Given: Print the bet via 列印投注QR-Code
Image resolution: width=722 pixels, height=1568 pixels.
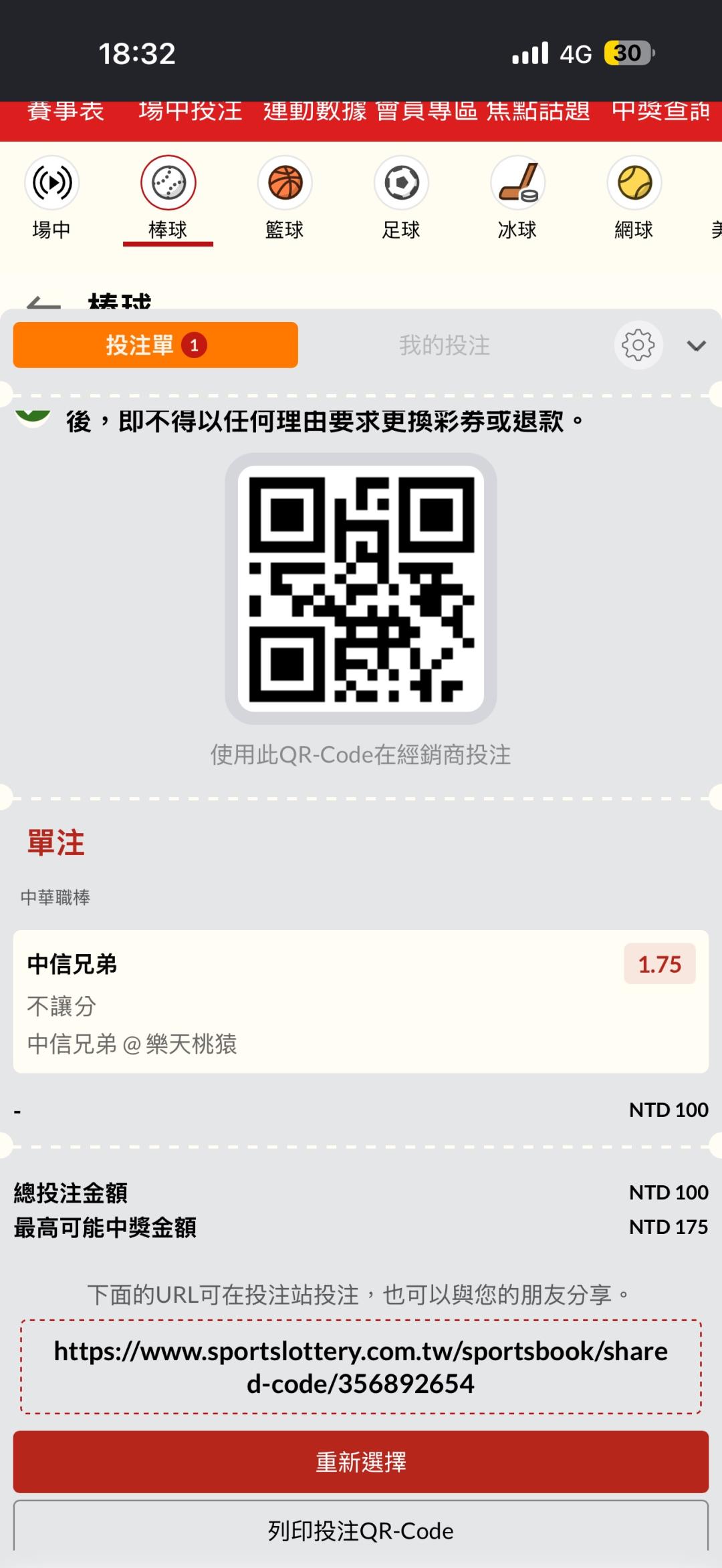Looking at the screenshot, I should [x=361, y=1530].
